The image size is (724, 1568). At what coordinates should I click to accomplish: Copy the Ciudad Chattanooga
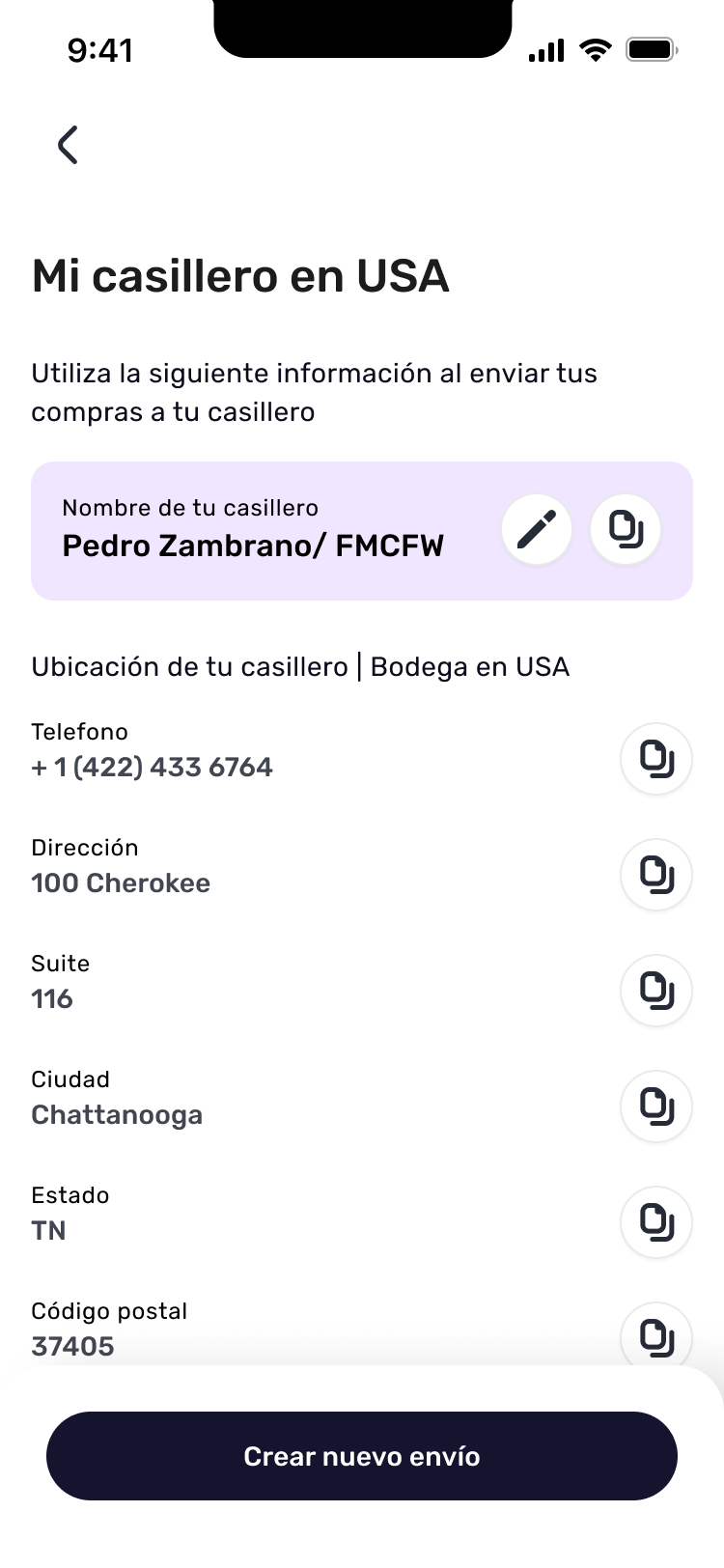click(655, 1106)
